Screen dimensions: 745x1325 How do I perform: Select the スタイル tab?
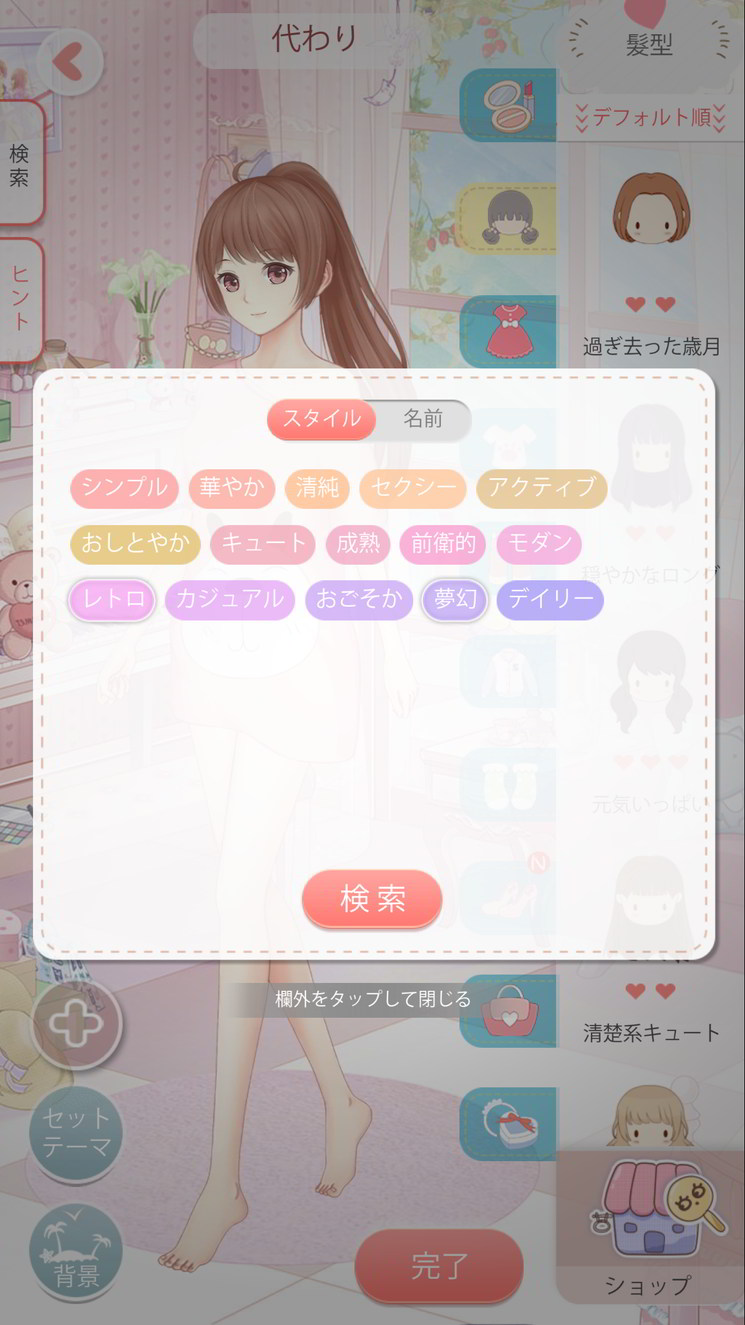click(321, 419)
